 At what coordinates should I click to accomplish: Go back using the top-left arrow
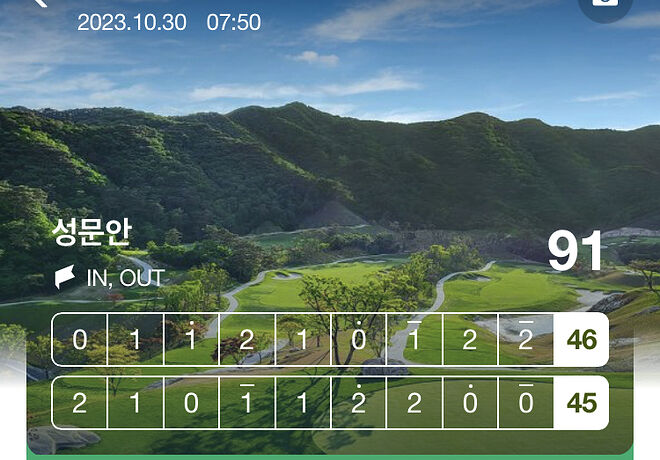coord(38,3)
